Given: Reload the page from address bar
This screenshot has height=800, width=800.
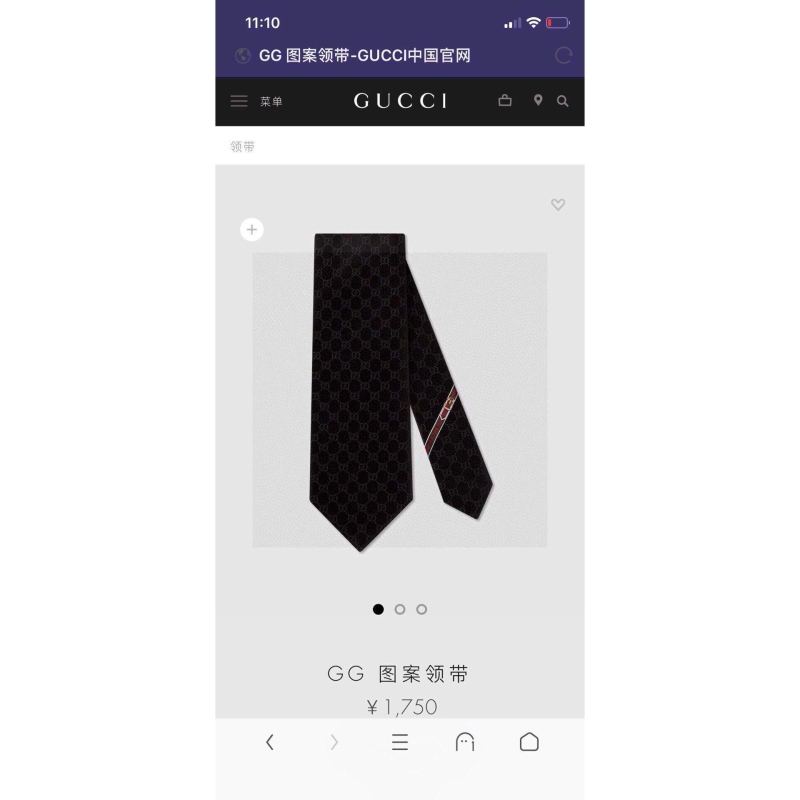Looking at the screenshot, I should pos(564,55).
